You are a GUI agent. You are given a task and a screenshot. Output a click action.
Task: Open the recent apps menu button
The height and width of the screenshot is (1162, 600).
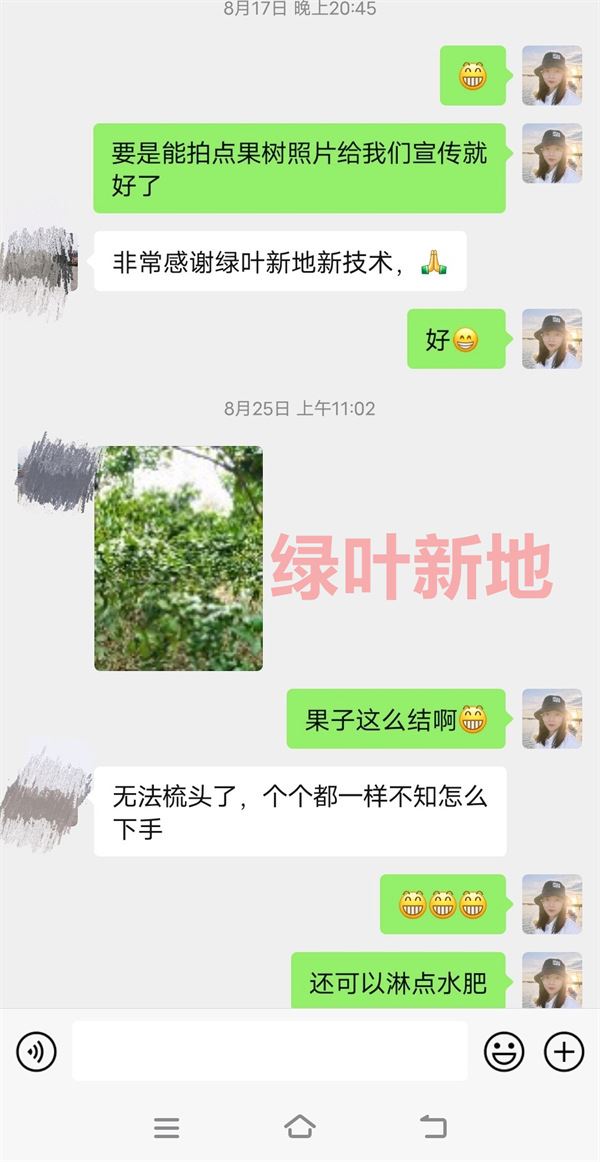[167, 1128]
